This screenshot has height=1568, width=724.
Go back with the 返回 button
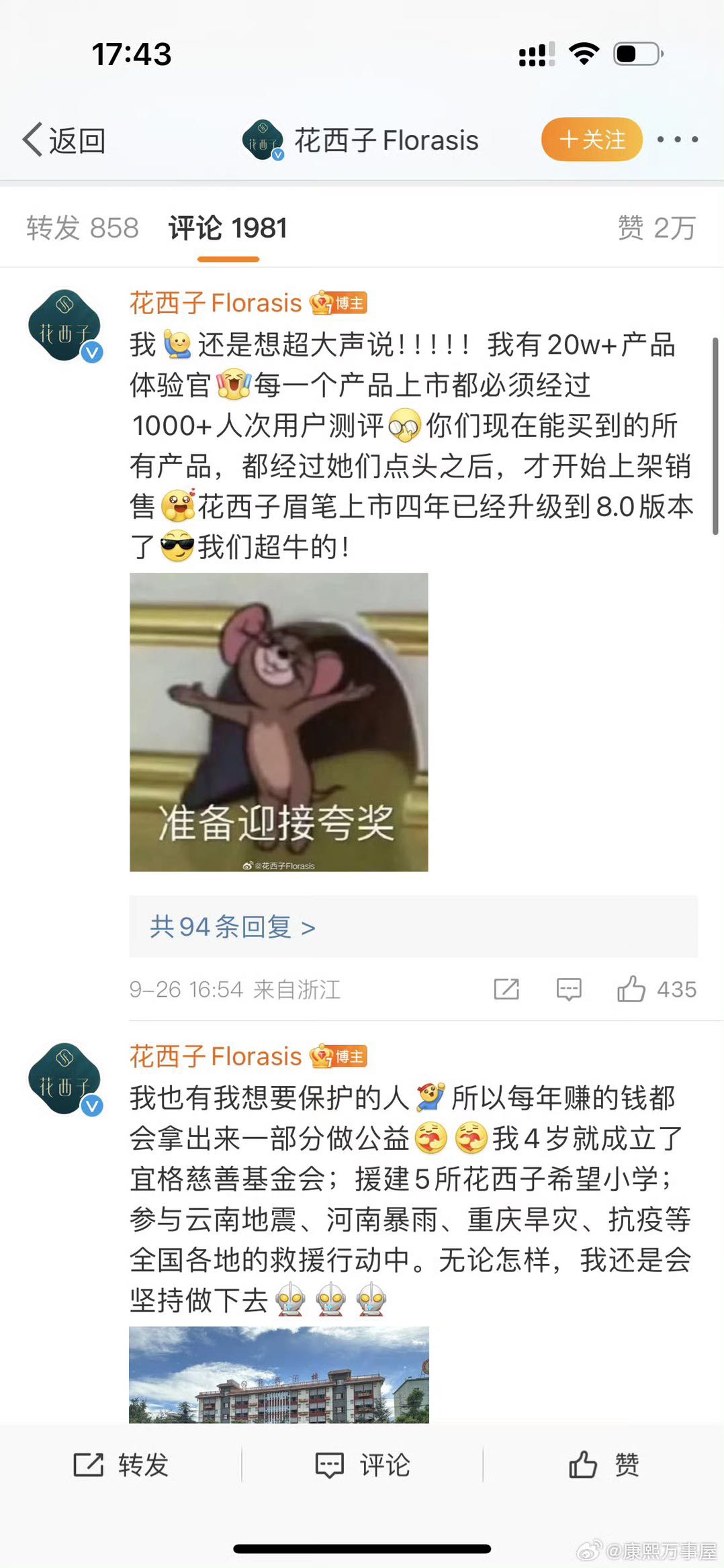tap(64, 140)
